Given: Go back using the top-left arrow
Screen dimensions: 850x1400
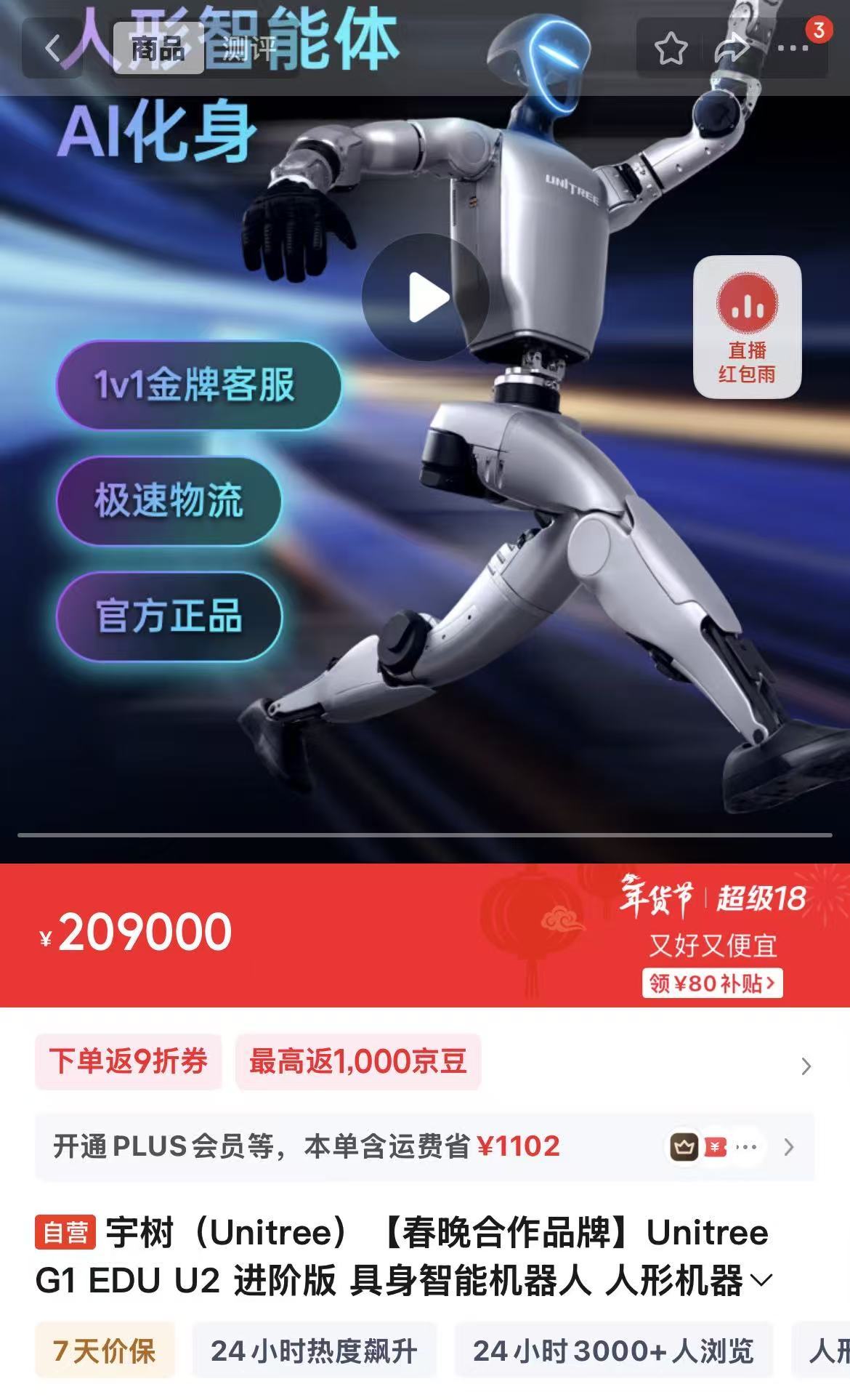Looking at the screenshot, I should click(52, 49).
